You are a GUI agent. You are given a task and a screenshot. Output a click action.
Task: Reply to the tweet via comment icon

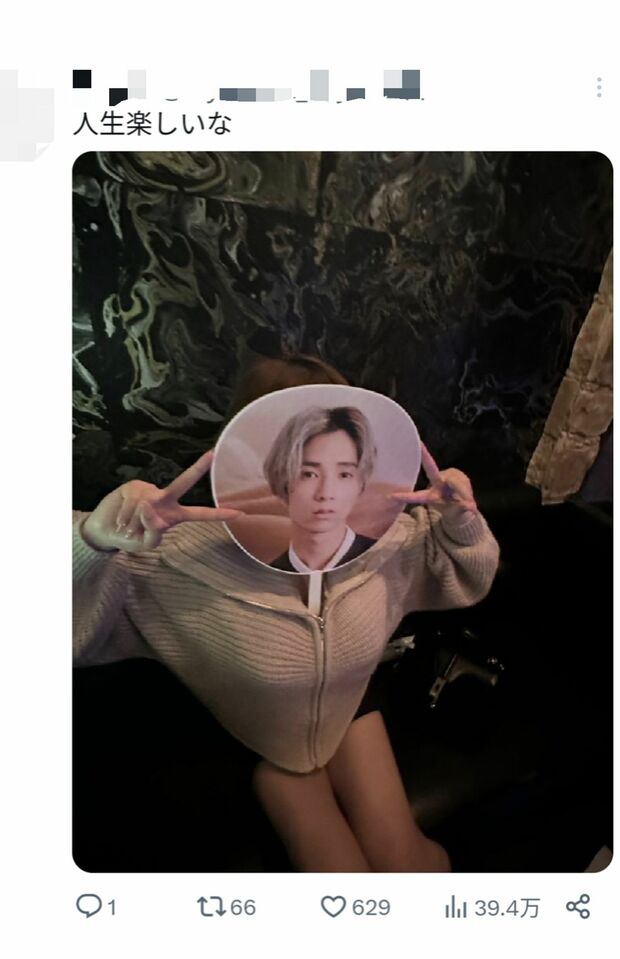coord(89,906)
